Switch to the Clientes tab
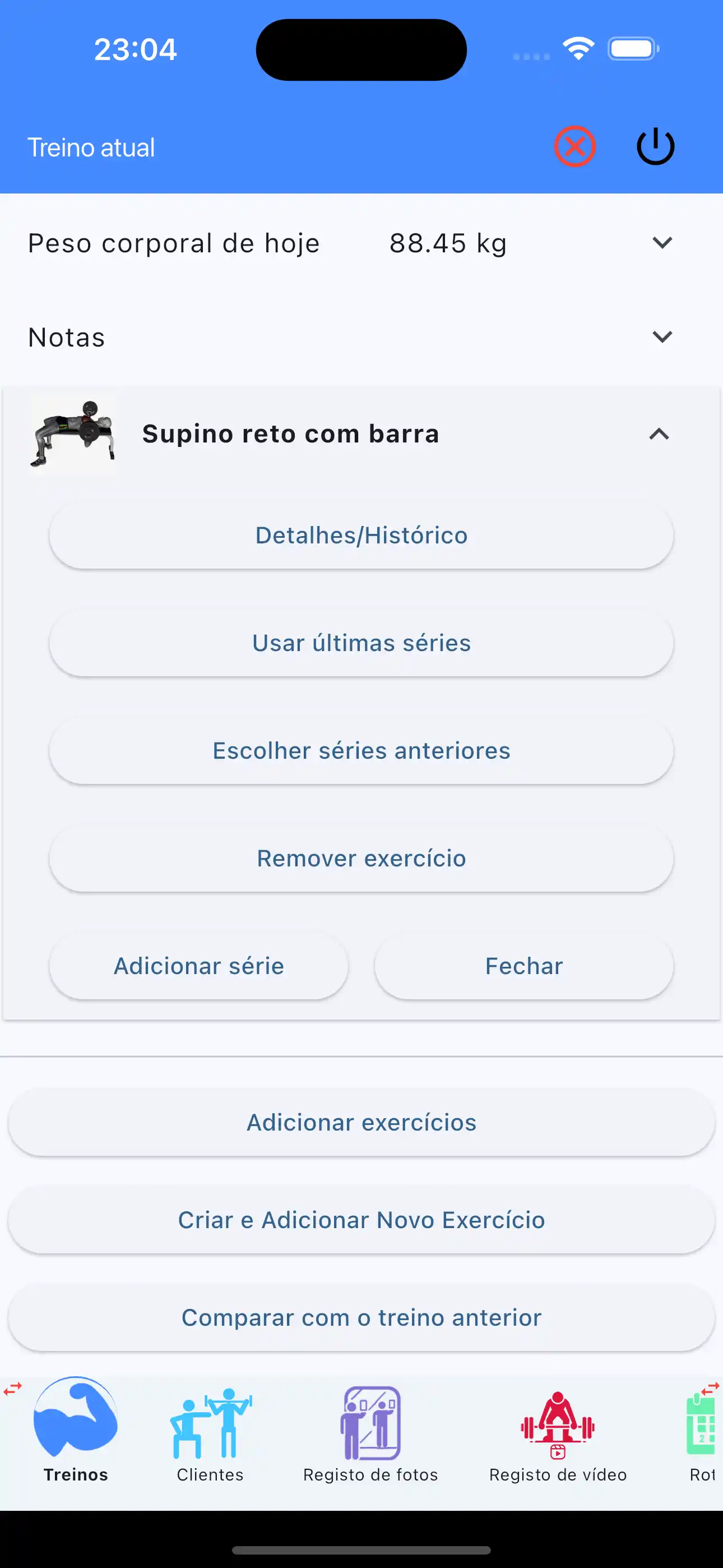 click(x=210, y=1431)
